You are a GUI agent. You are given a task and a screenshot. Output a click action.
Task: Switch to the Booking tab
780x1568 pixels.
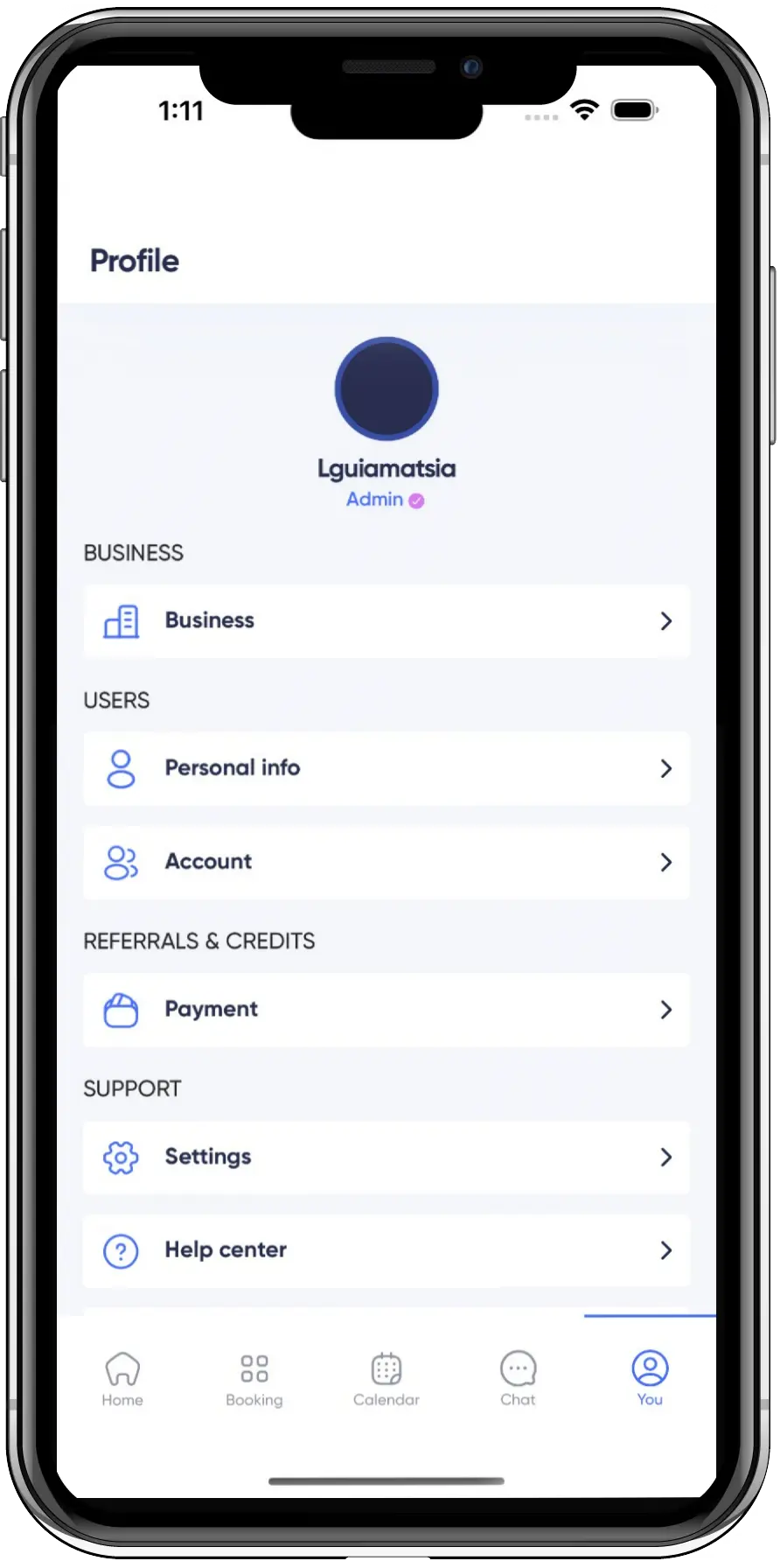tap(254, 1378)
